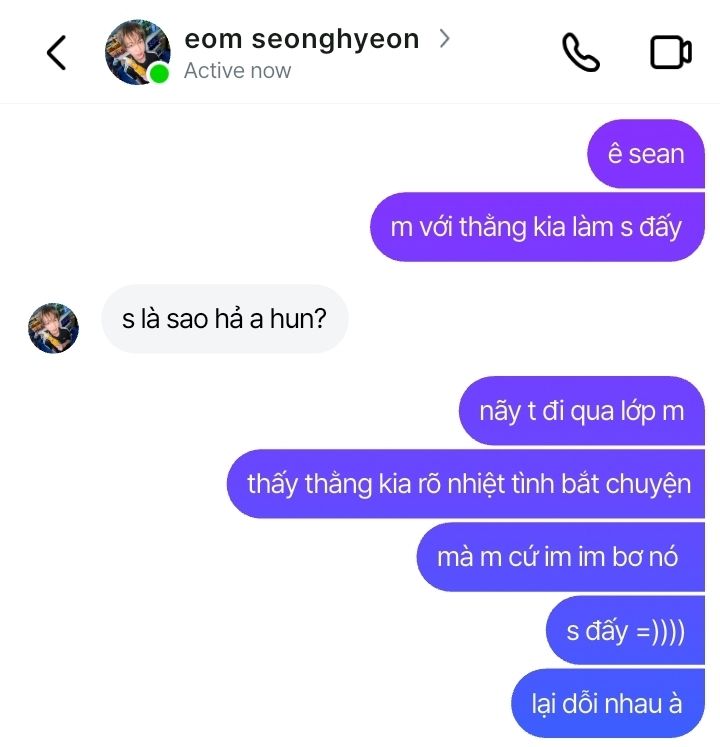This screenshot has height=747, width=720.
Task: Start a video call with eom seonghyeon
Action: pos(670,53)
